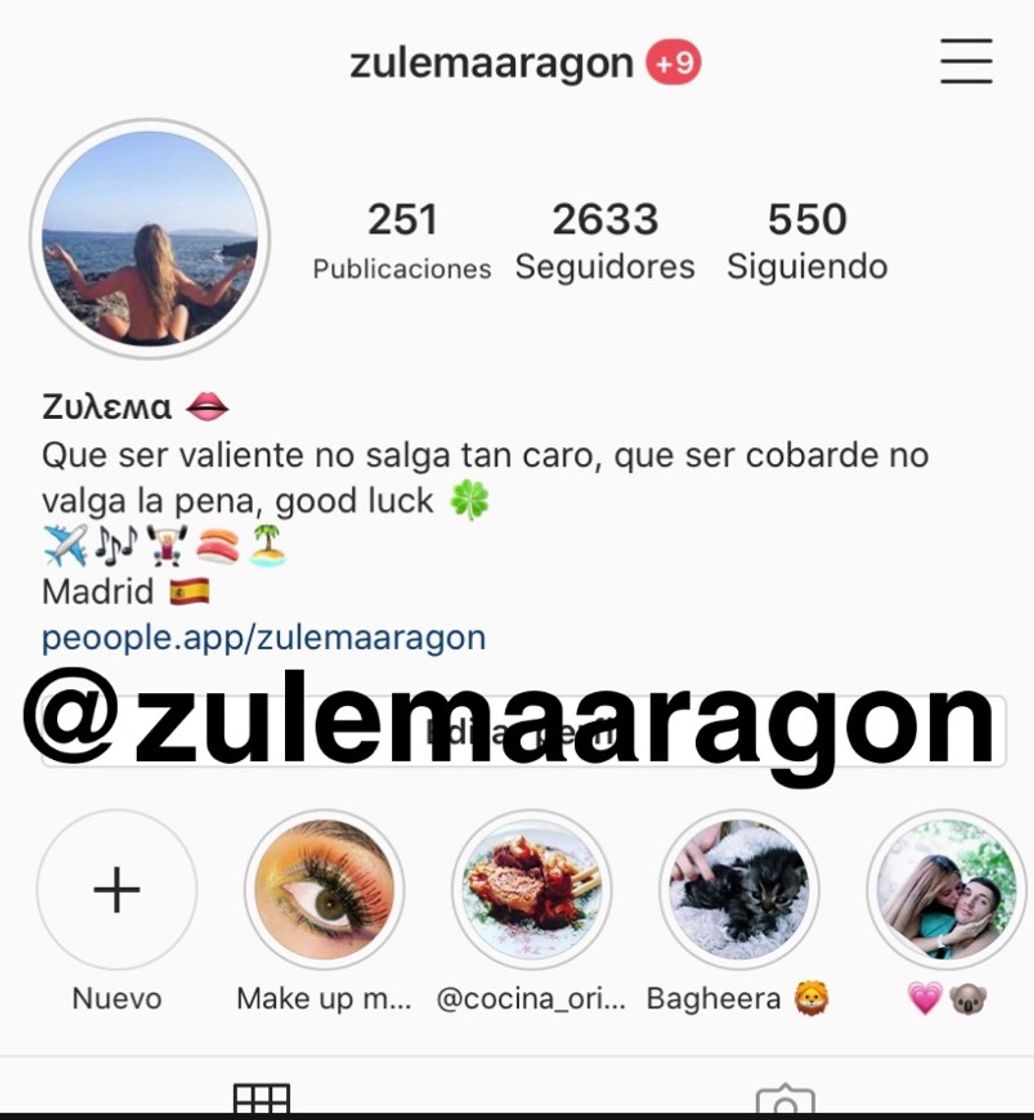Image resolution: width=1034 pixels, height=1120 pixels.
Task: Open the peoople.app/zulemaaragon link
Action: coord(263,637)
